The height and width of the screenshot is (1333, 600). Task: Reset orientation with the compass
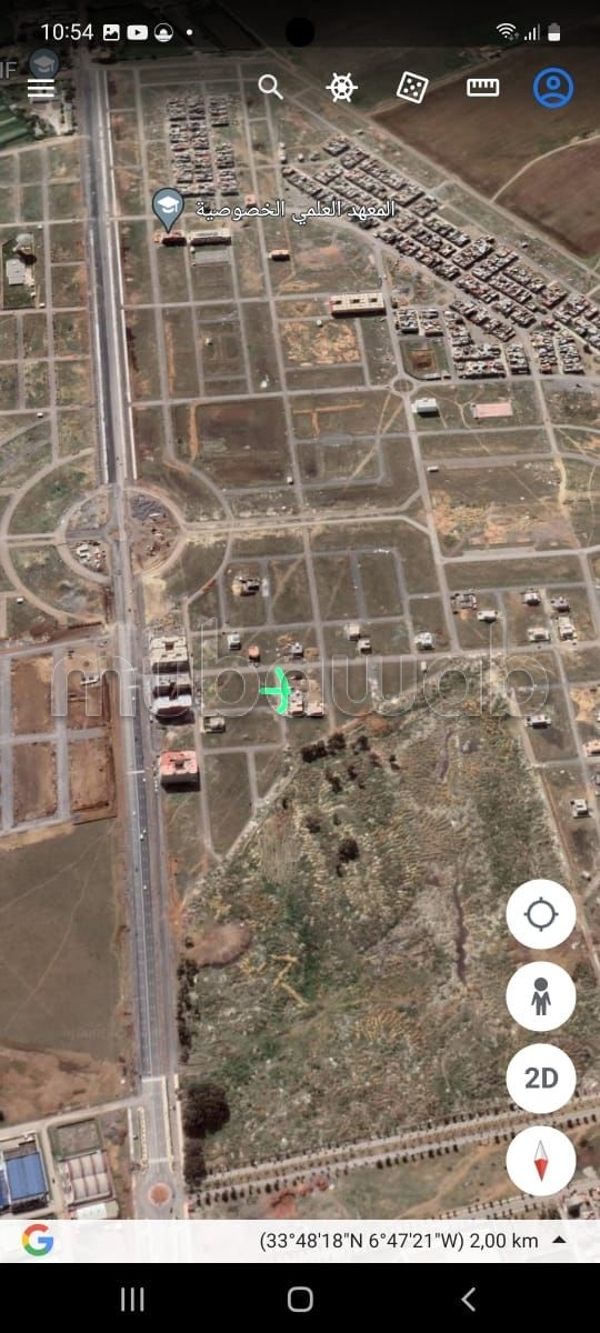tap(541, 1161)
